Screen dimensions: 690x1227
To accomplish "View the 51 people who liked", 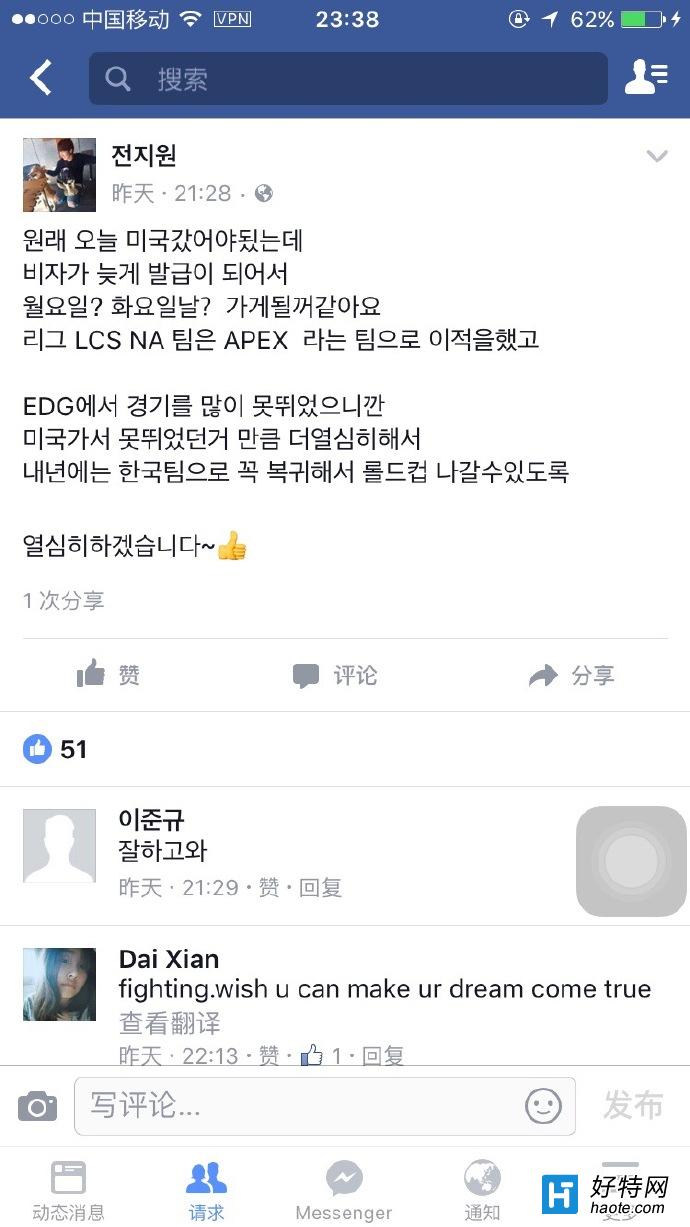I will pos(56,749).
